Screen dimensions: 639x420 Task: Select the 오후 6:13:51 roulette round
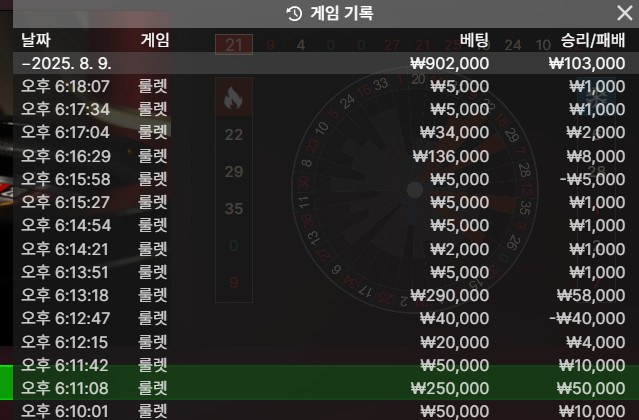coord(320,272)
